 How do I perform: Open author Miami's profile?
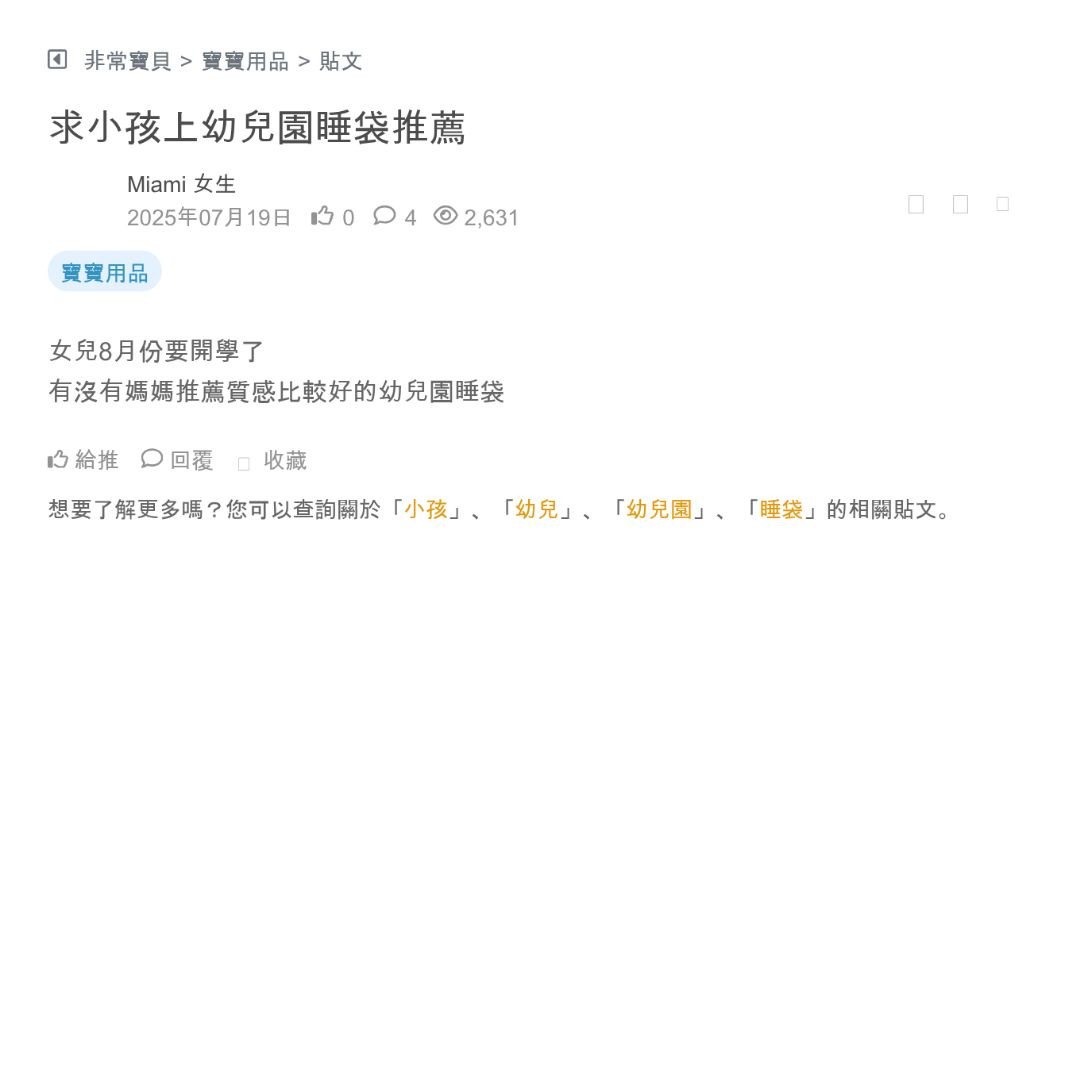(x=157, y=185)
